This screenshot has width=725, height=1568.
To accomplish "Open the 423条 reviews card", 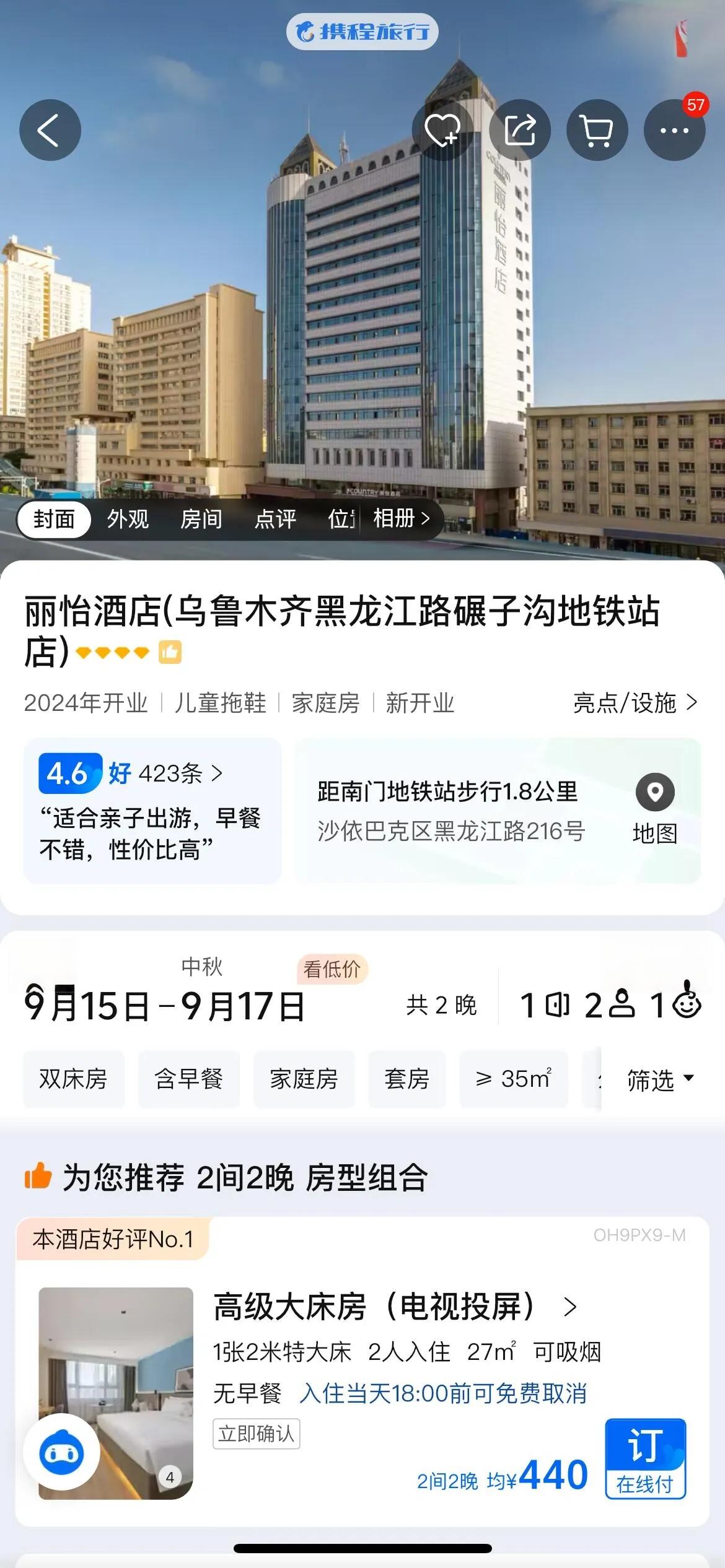I will click(x=152, y=810).
